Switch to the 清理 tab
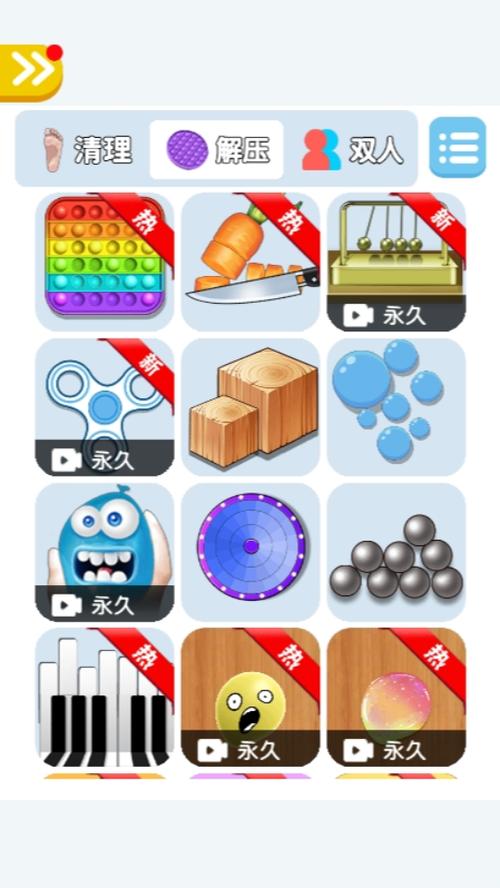Image resolution: width=500 pixels, height=888 pixels. tap(86, 150)
